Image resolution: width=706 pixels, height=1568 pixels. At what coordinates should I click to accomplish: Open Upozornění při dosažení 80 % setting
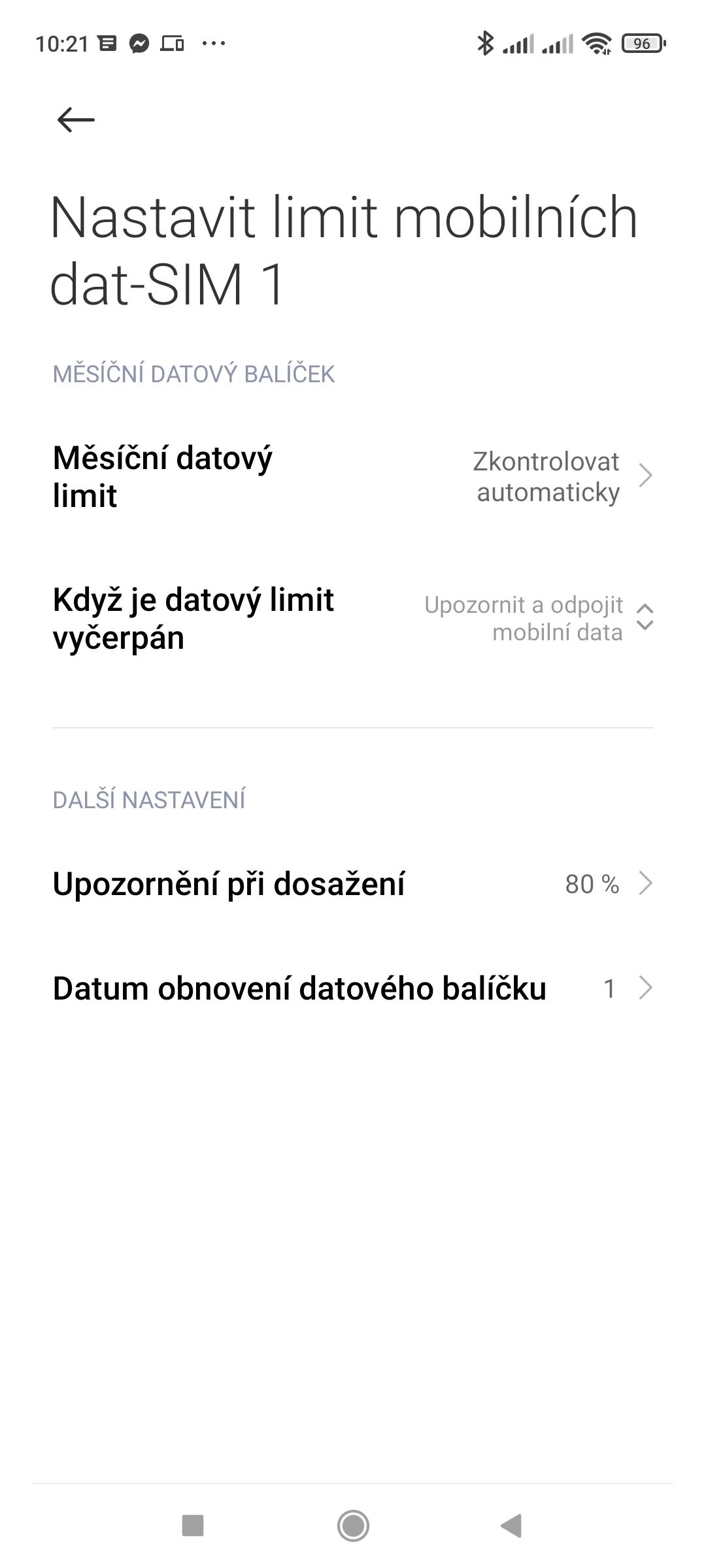(353, 883)
